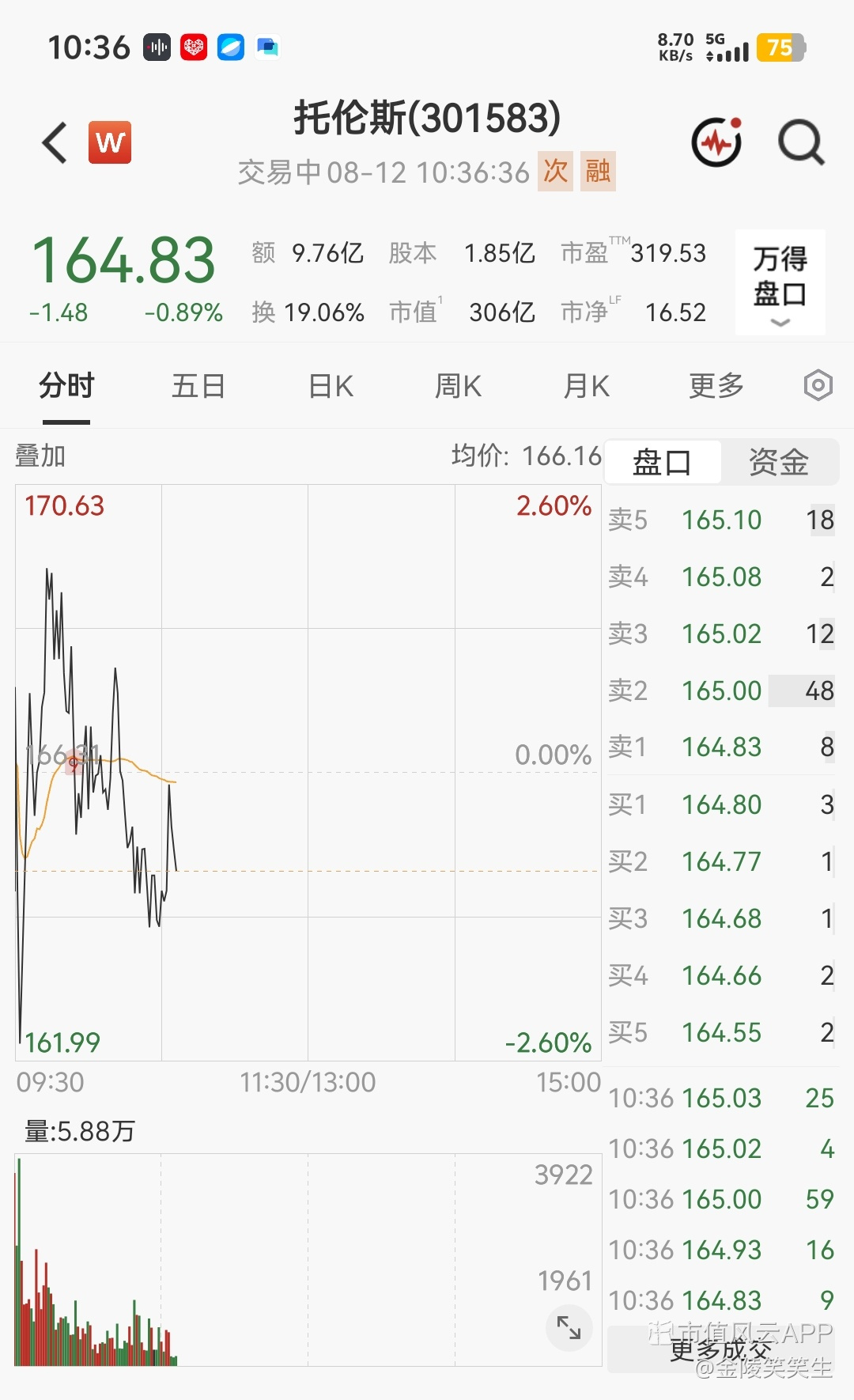Open the stock pulse alert icon
This screenshot has width=854, height=1400.
(x=717, y=142)
